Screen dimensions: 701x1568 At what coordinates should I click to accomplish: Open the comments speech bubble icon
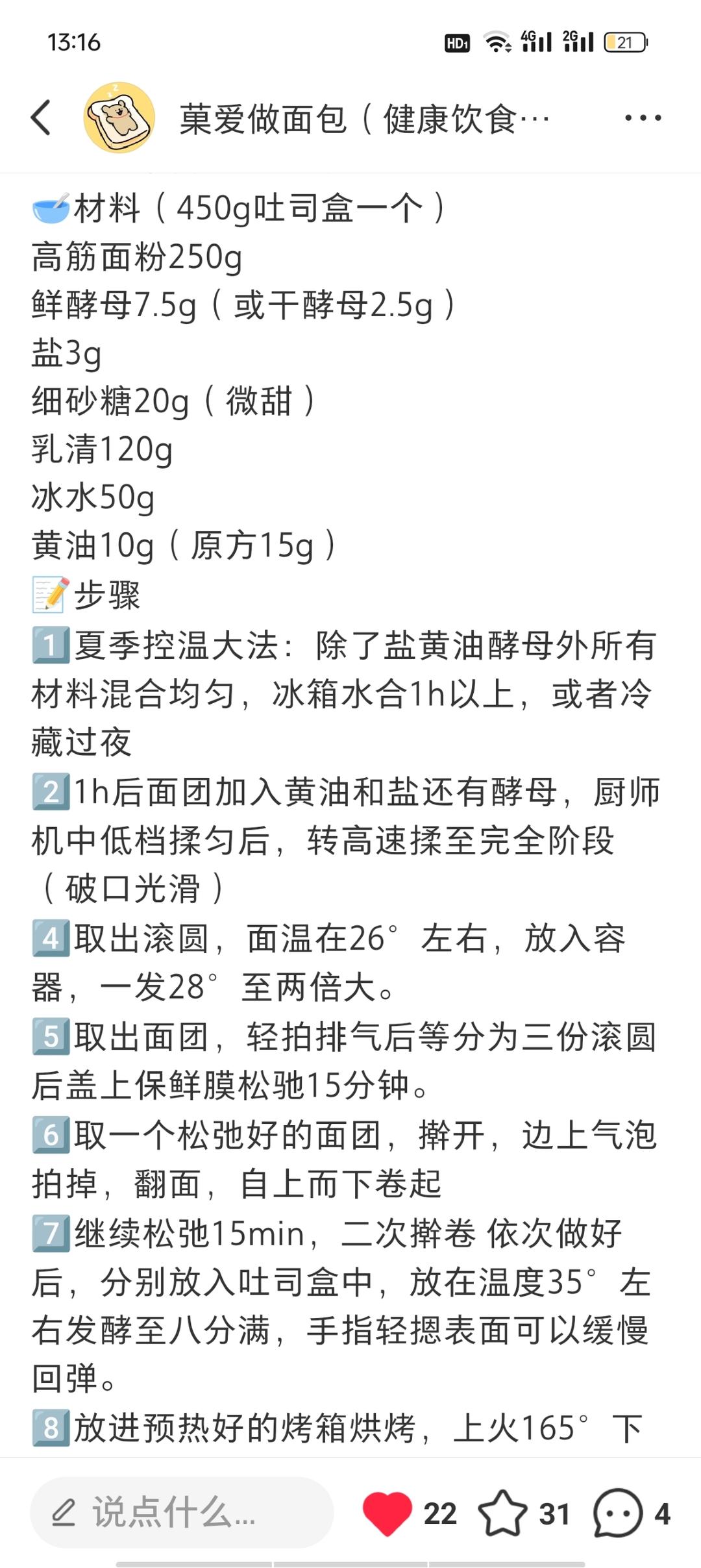617,1513
